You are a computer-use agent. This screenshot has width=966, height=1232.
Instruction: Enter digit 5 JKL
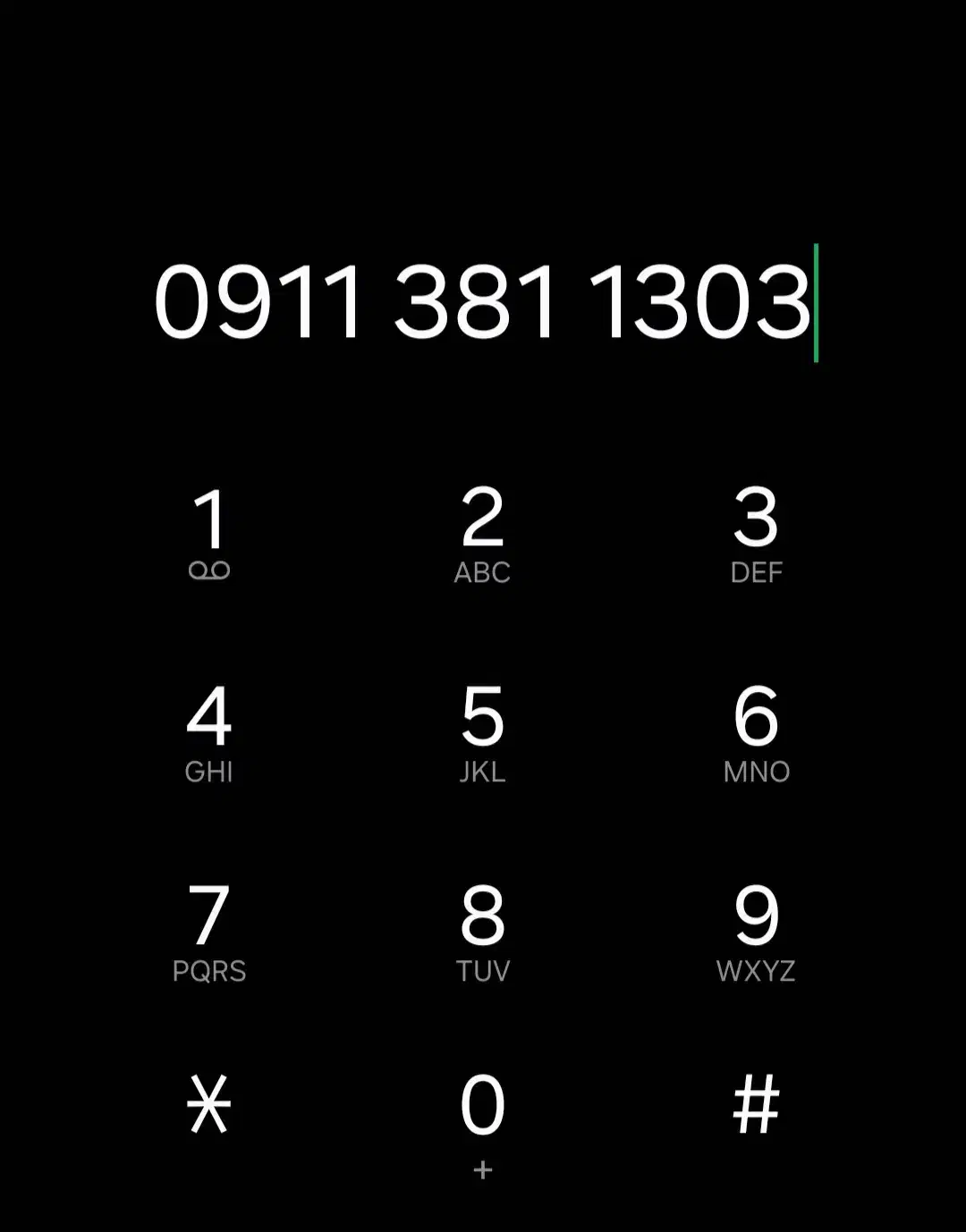coord(482,731)
